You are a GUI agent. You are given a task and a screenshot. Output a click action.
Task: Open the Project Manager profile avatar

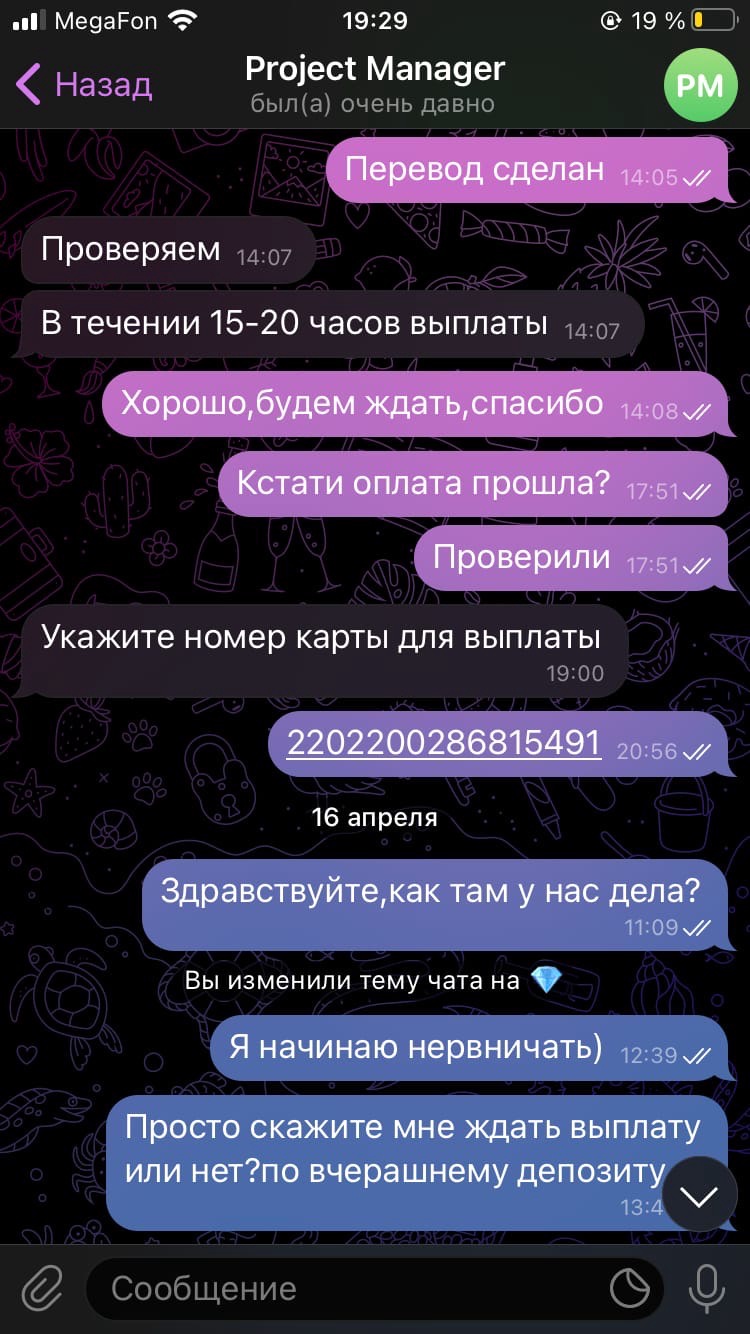coord(700,85)
